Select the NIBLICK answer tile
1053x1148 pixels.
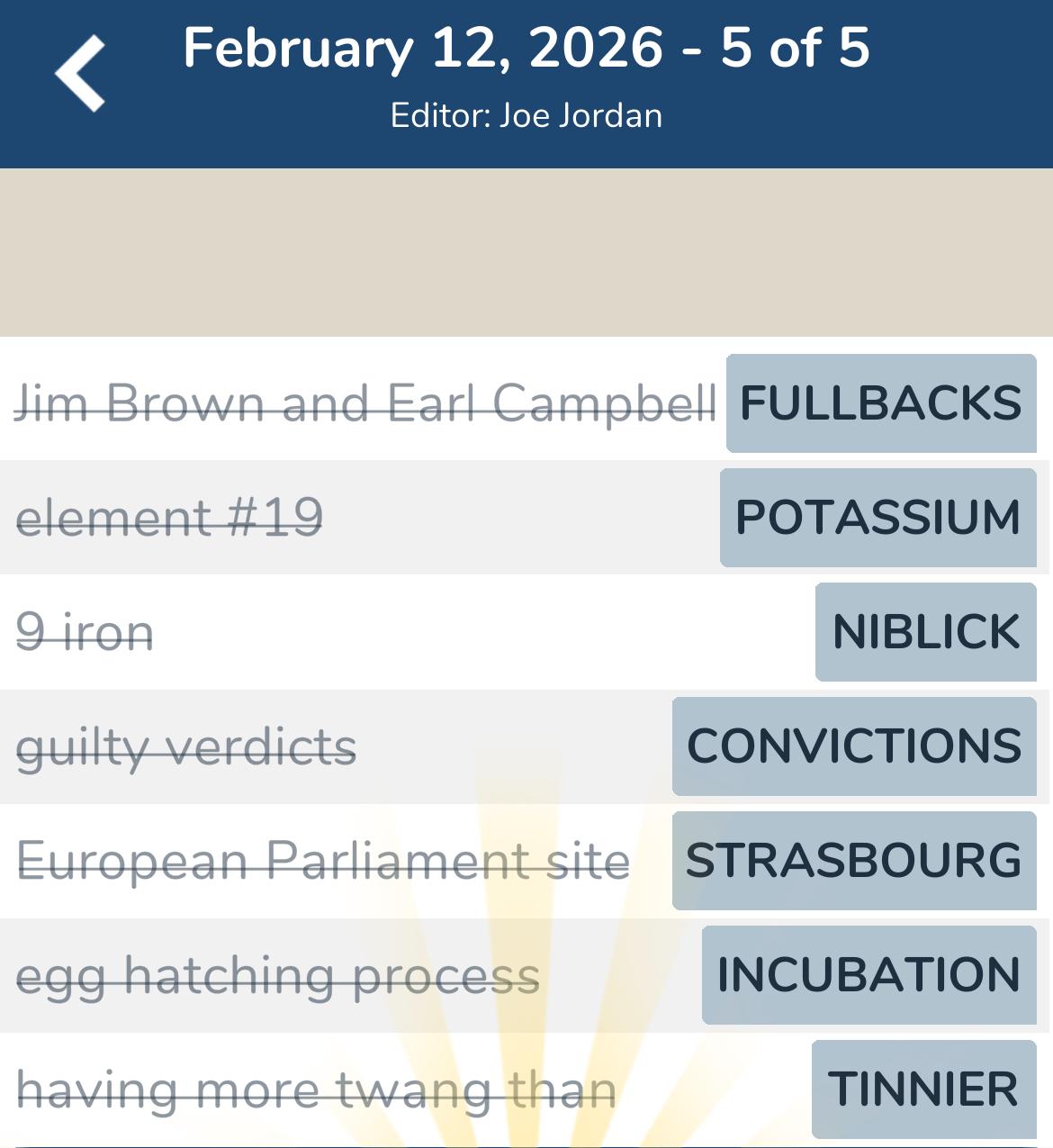pos(924,631)
